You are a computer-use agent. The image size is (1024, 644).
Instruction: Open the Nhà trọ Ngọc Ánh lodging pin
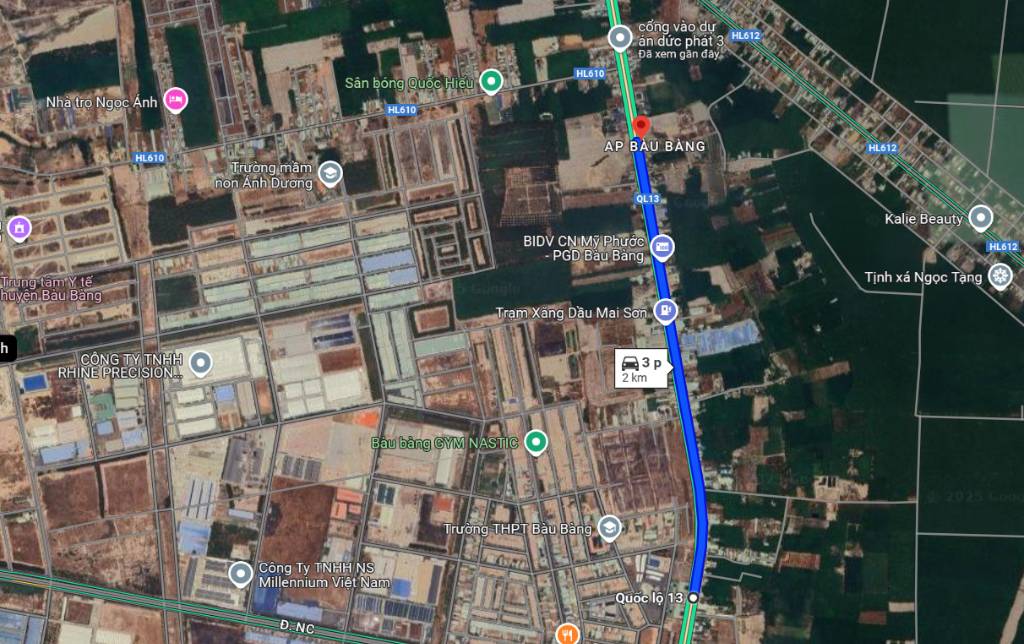point(175,99)
